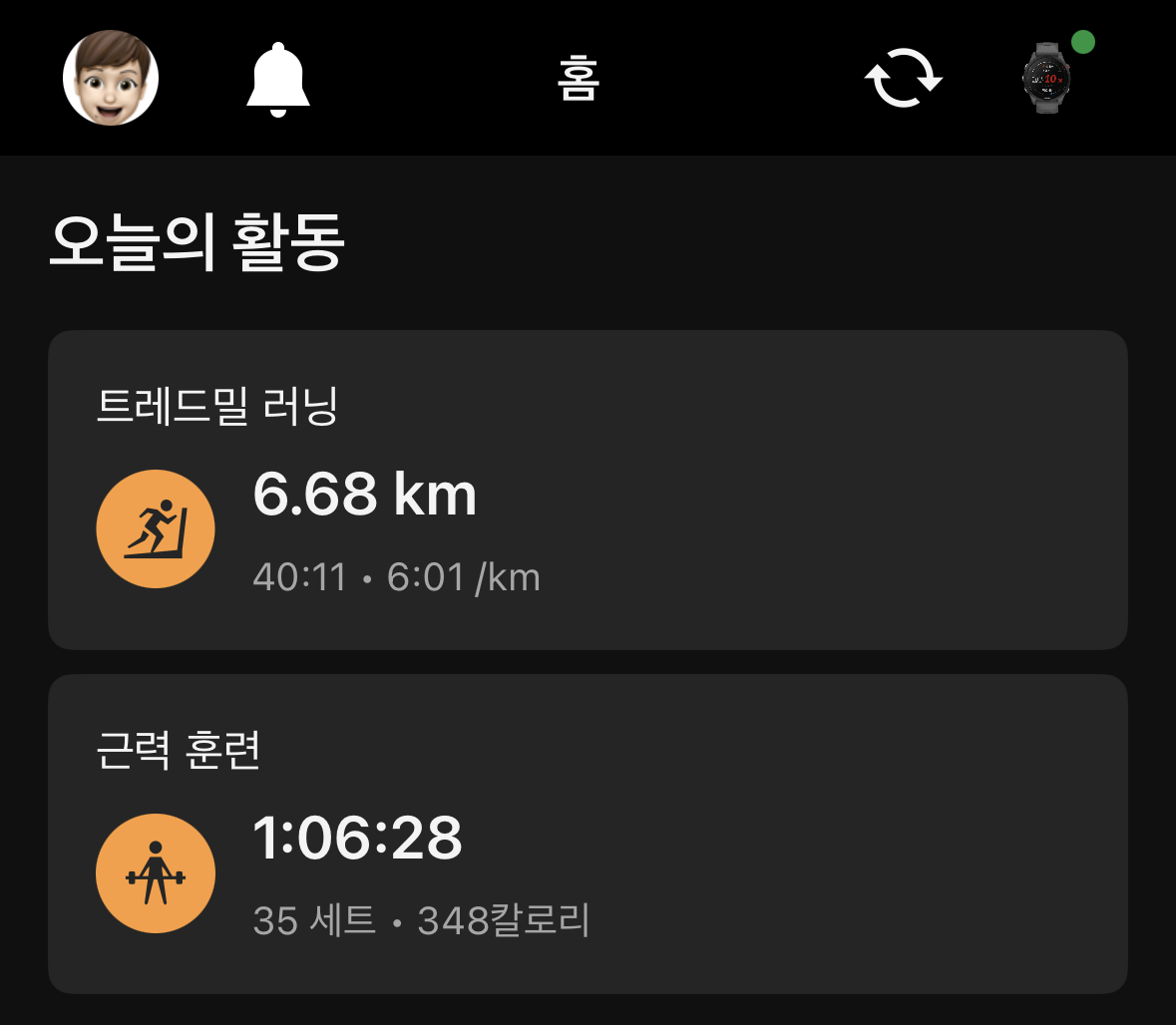
Task: Open the notifications bell
Action: 278,80
